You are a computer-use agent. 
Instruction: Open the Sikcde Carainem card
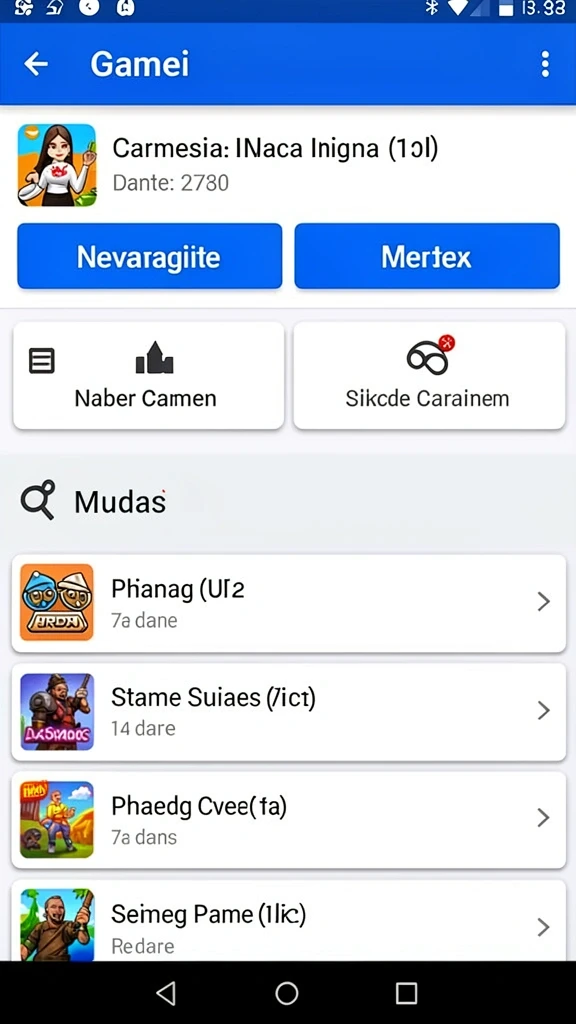point(429,376)
